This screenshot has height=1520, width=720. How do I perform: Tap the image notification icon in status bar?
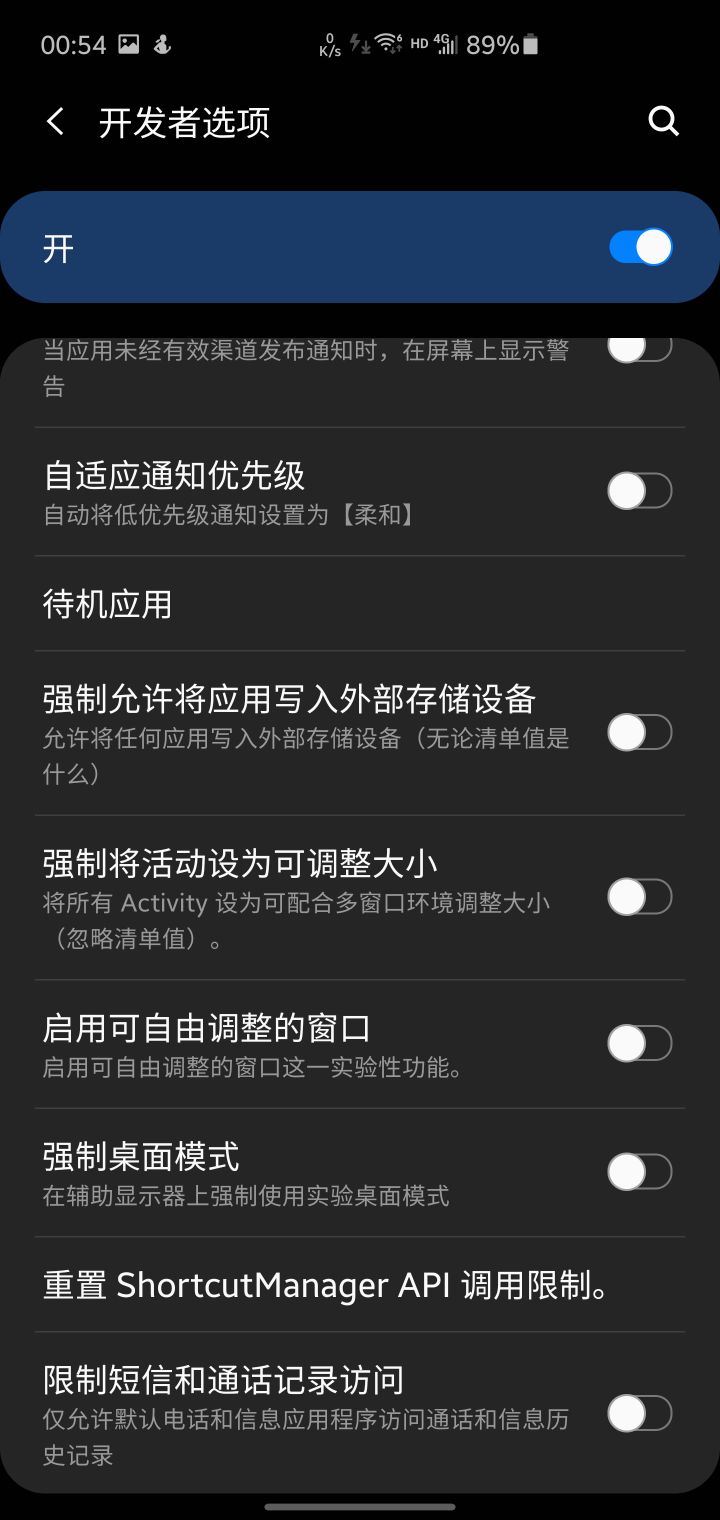[128, 43]
